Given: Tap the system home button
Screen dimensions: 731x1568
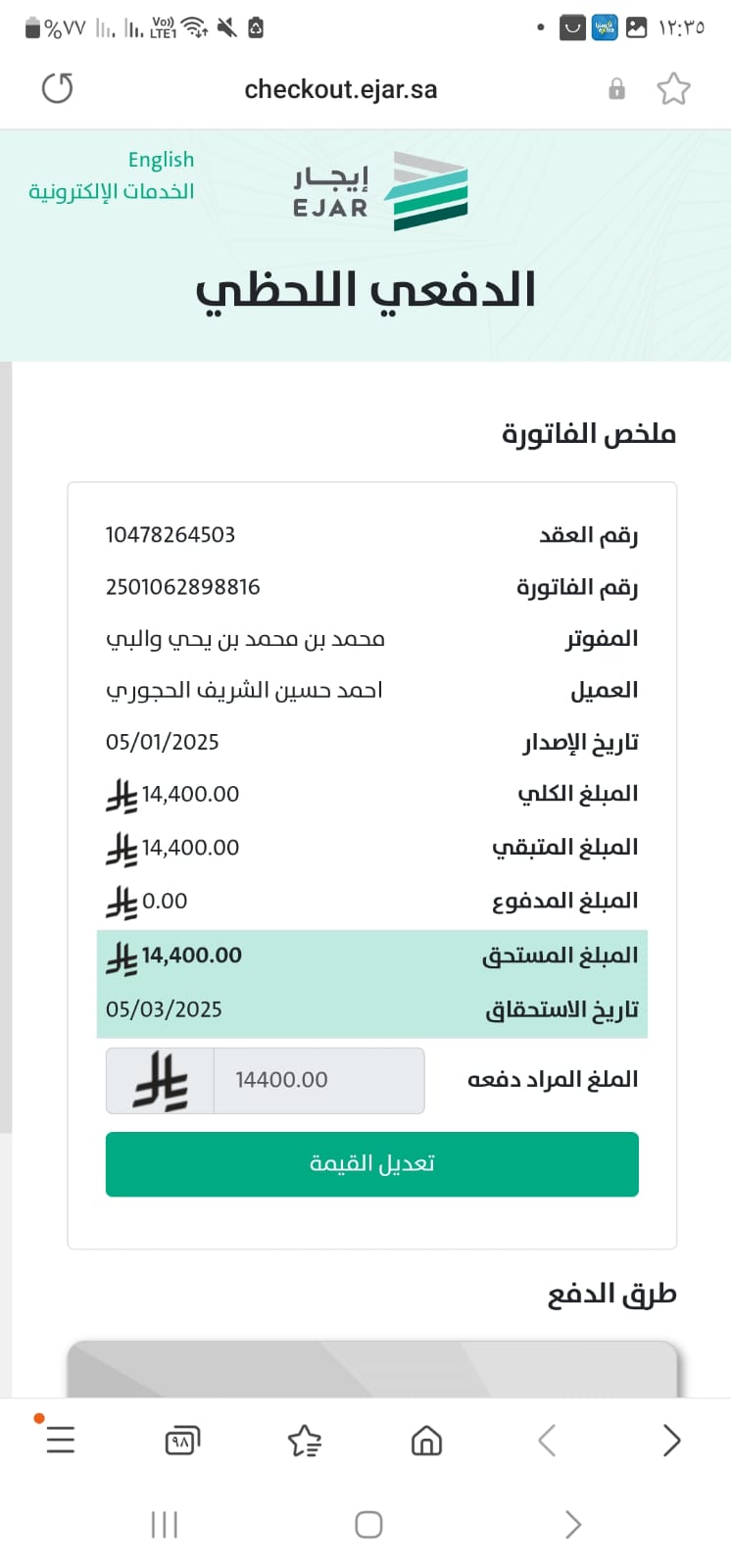Looking at the screenshot, I should [368, 1525].
